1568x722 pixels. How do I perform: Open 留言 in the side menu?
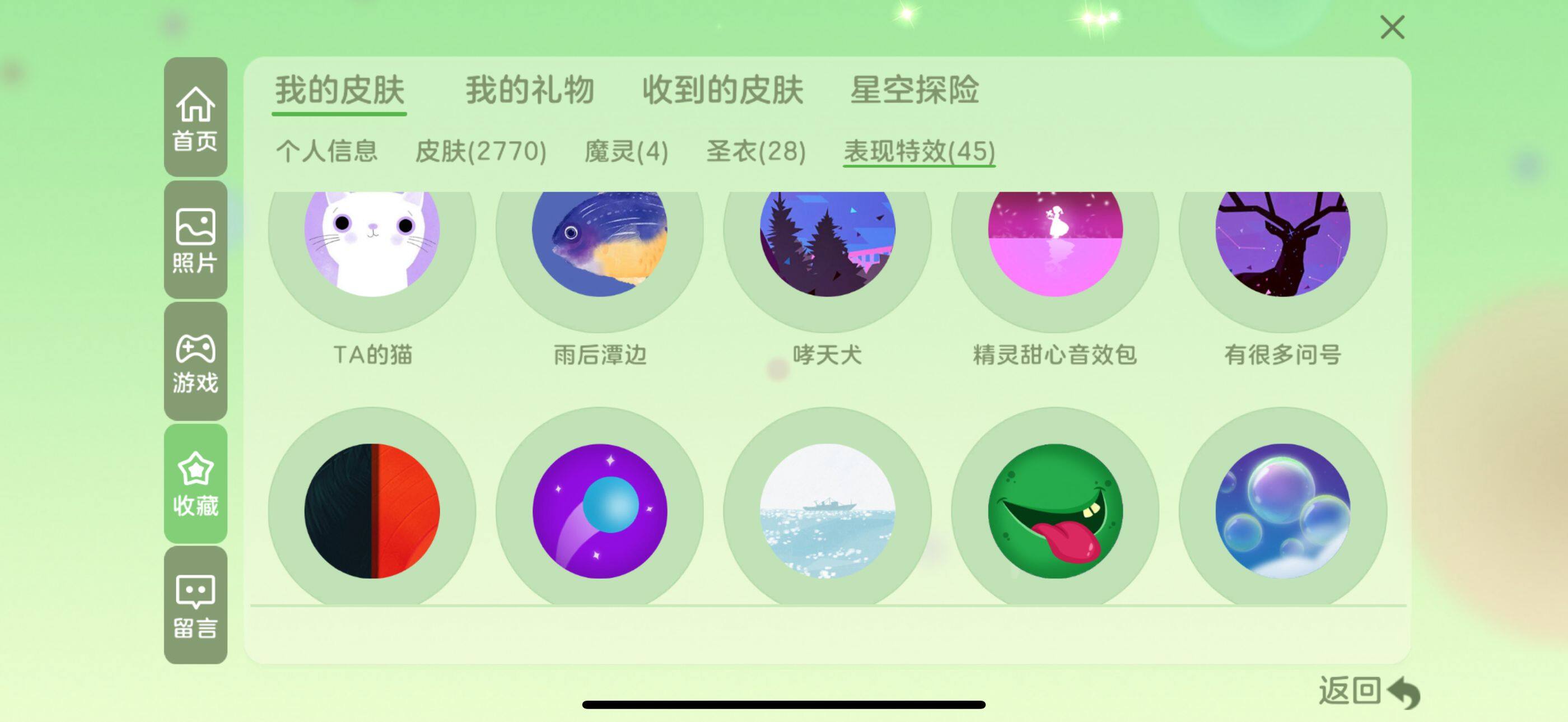pos(195,605)
